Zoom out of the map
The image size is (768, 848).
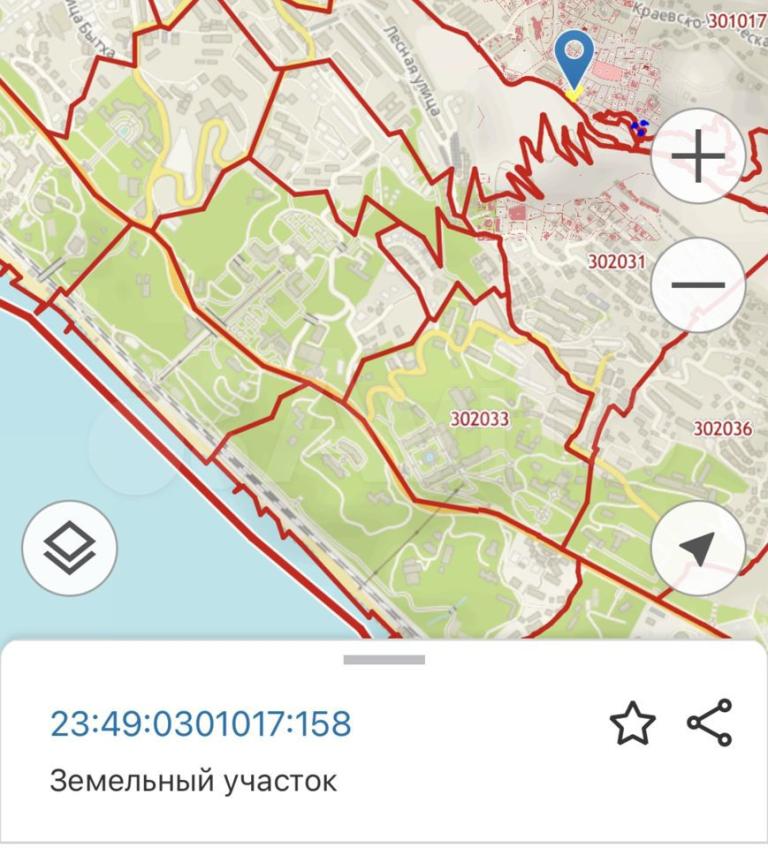pyautogui.click(x=698, y=285)
